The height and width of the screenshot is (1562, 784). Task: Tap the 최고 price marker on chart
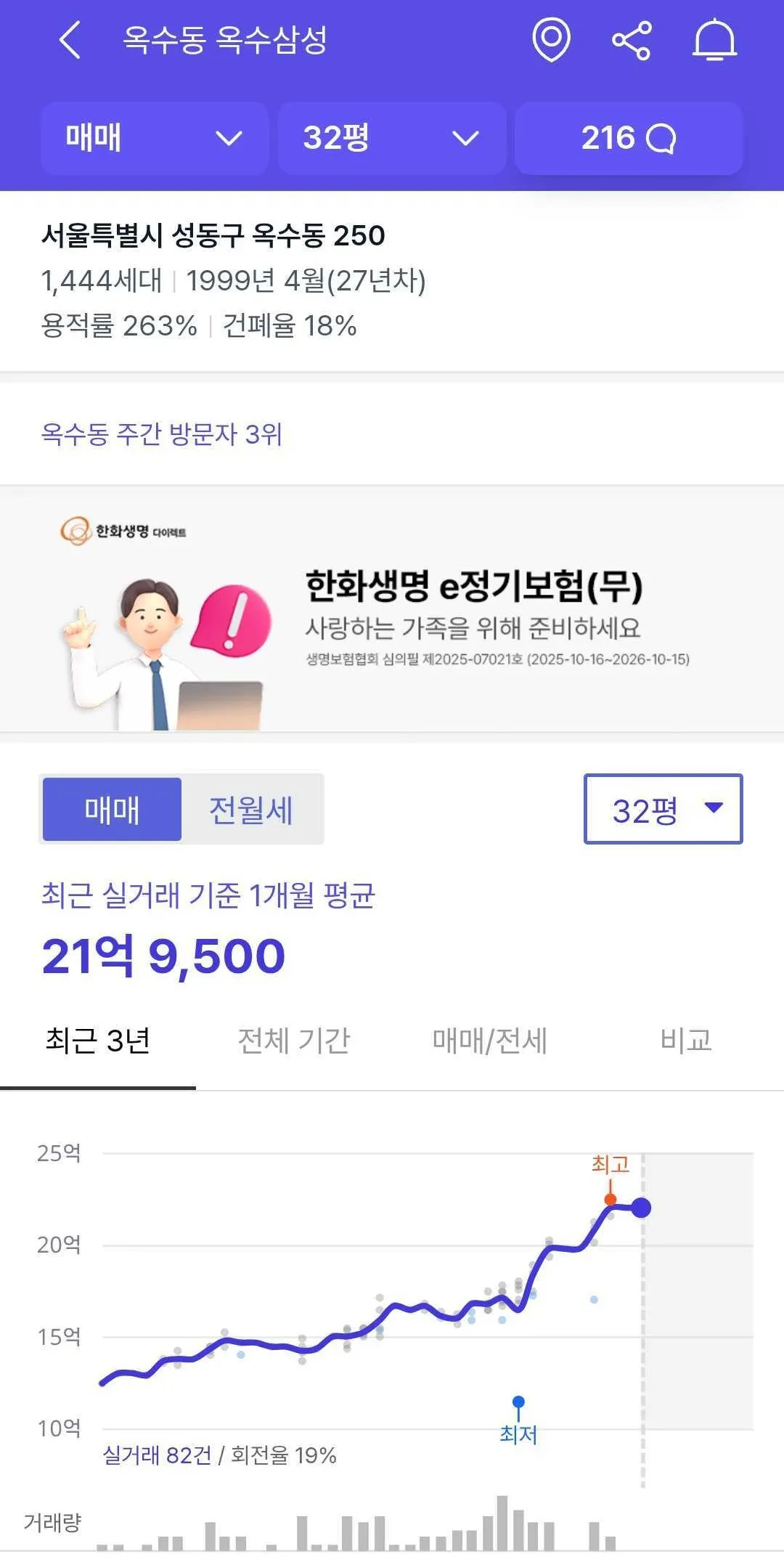click(x=611, y=1198)
